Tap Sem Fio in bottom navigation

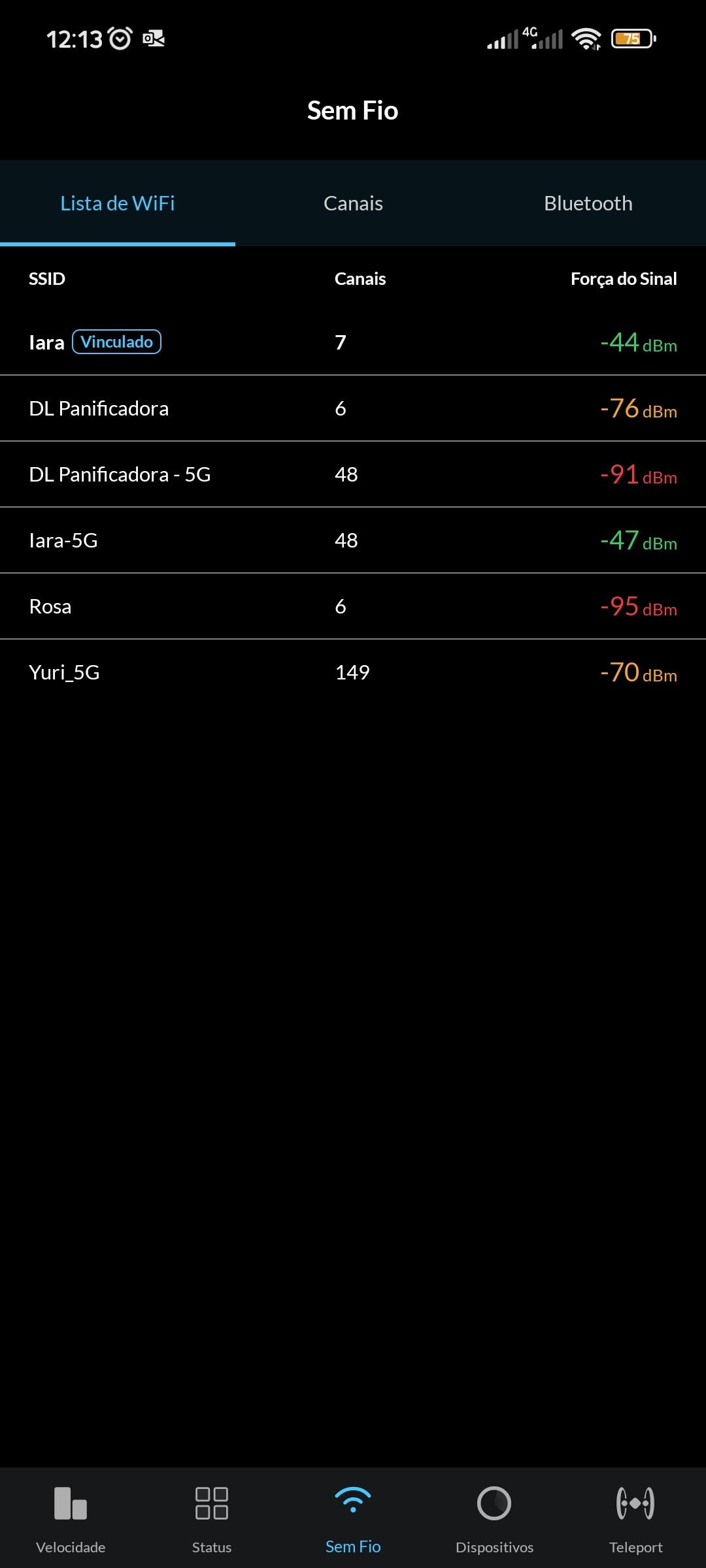point(353,1518)
